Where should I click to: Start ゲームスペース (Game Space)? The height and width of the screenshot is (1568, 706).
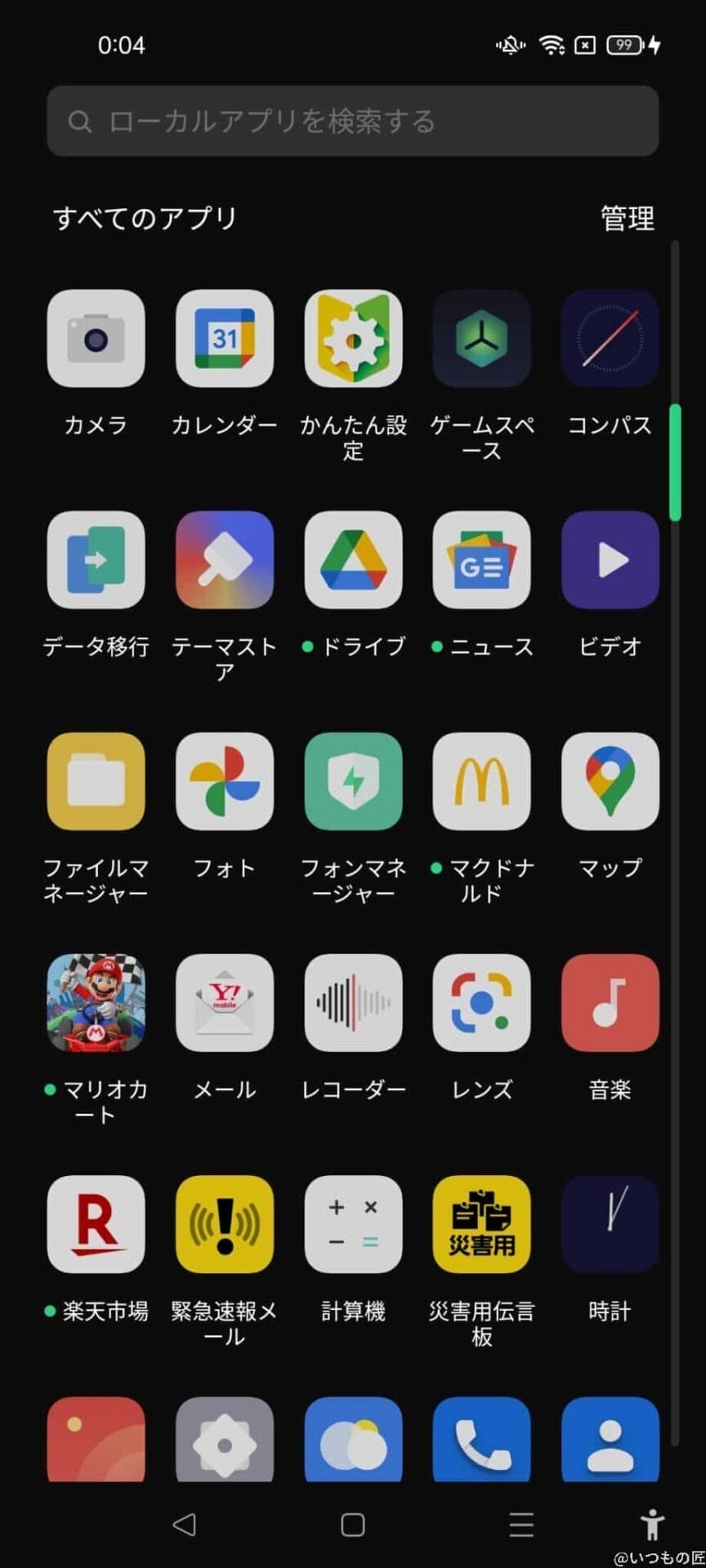click(481, 338)
